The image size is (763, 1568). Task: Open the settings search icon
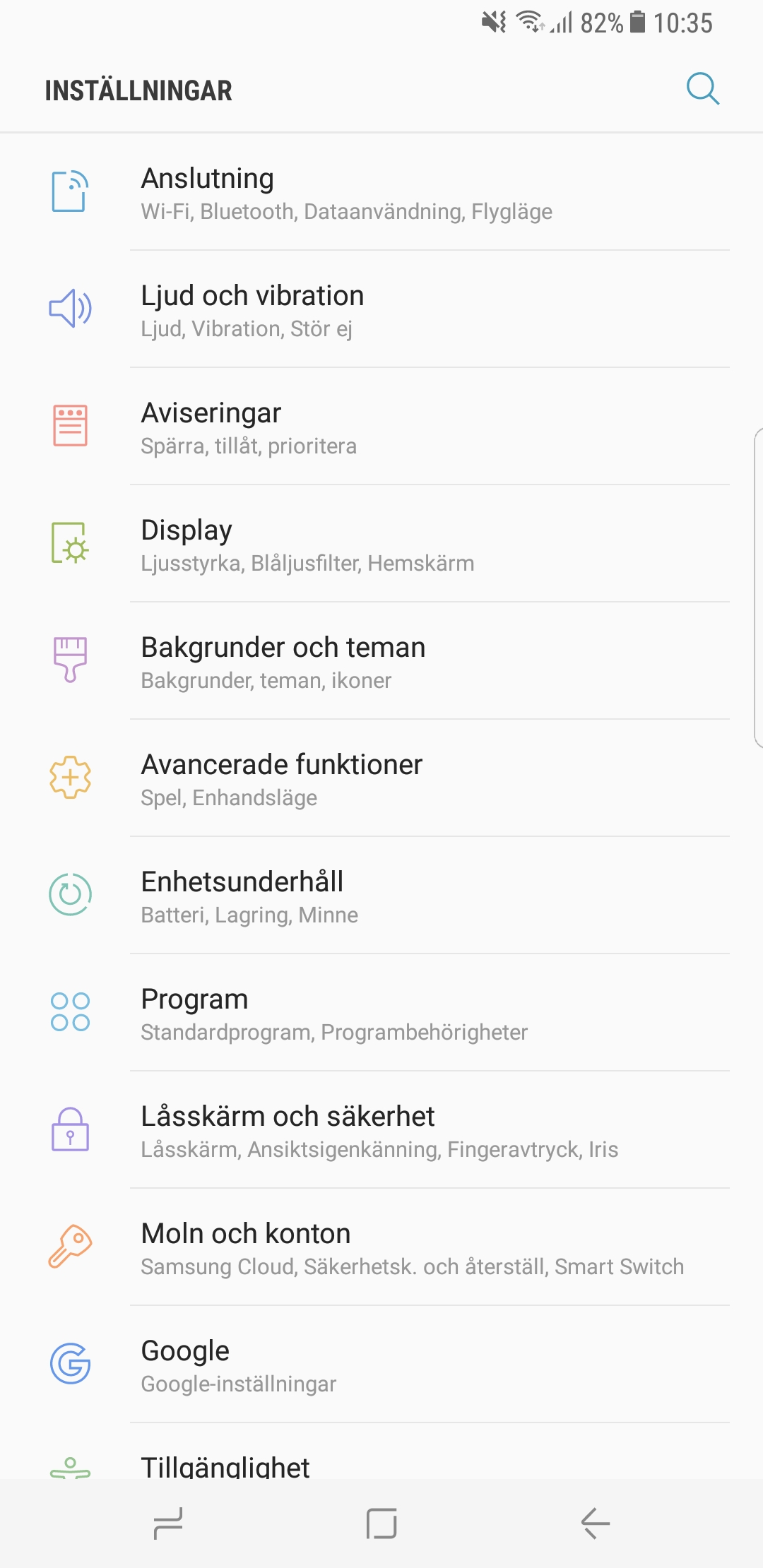pyautogui.click(x=702, y=89)
